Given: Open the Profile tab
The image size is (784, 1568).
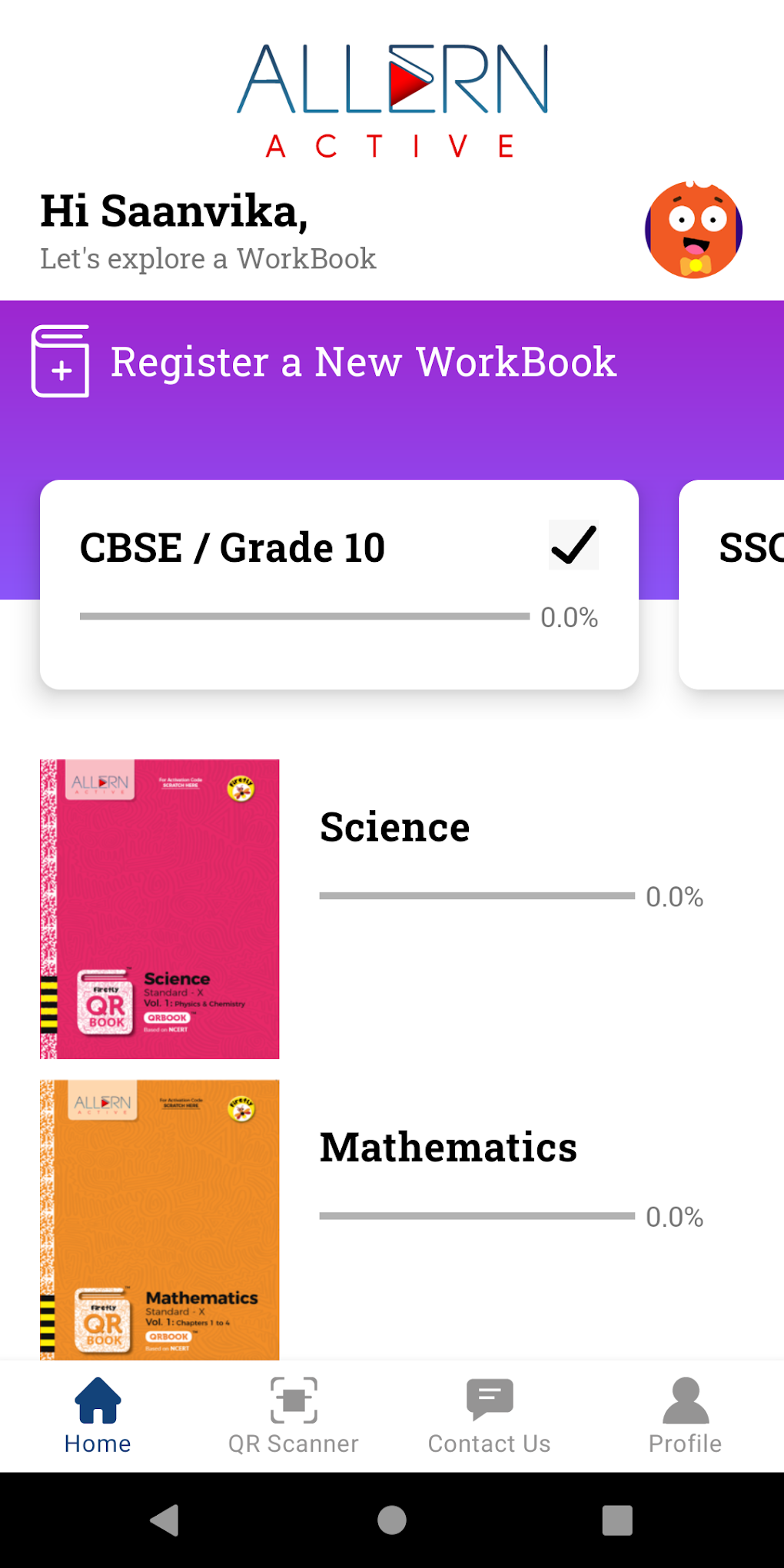Looking at the screenshot, I should pos(686,1417).
